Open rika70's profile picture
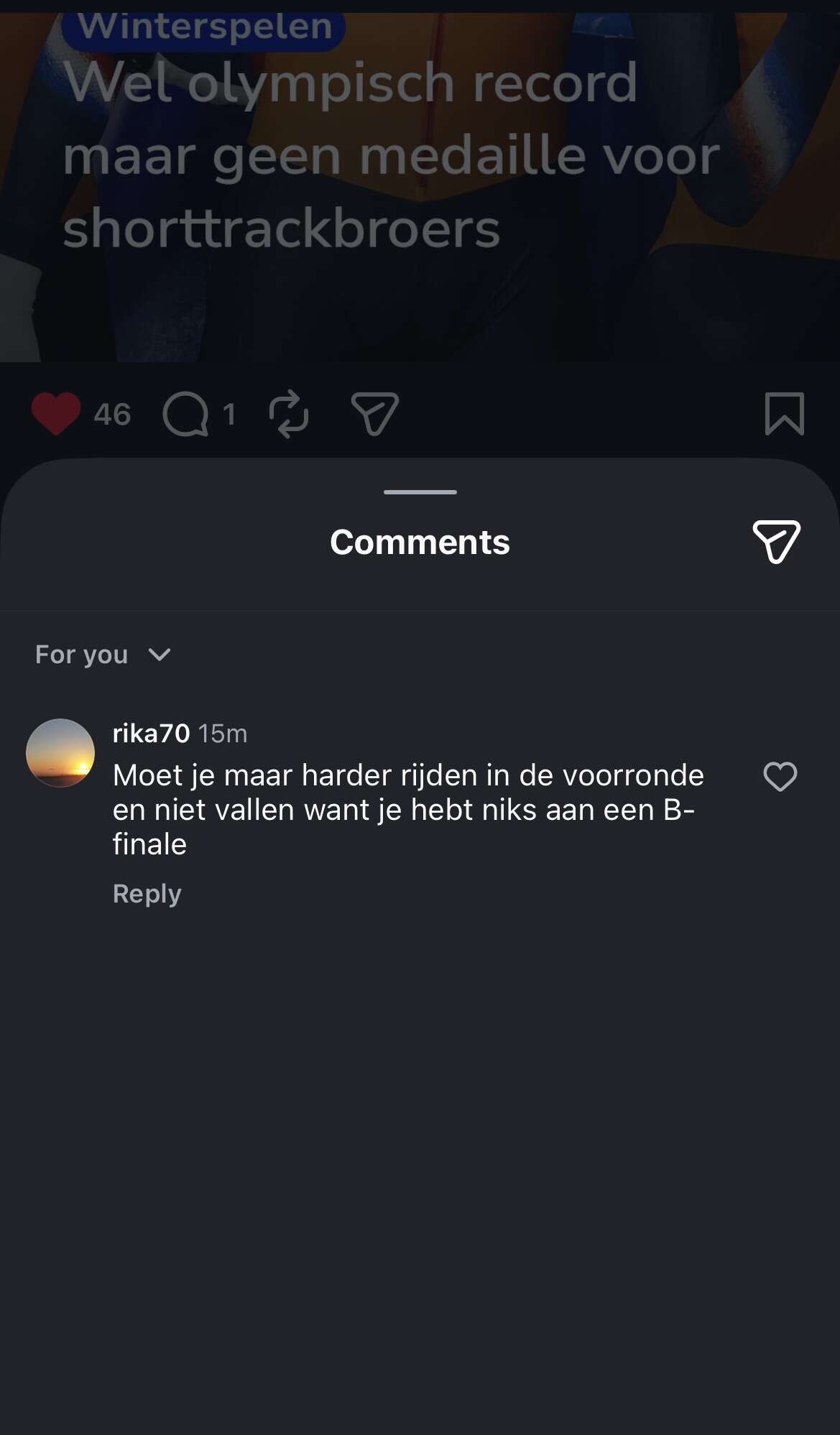The height and width of the screenshot is (1435, 840). coord(60,752)
